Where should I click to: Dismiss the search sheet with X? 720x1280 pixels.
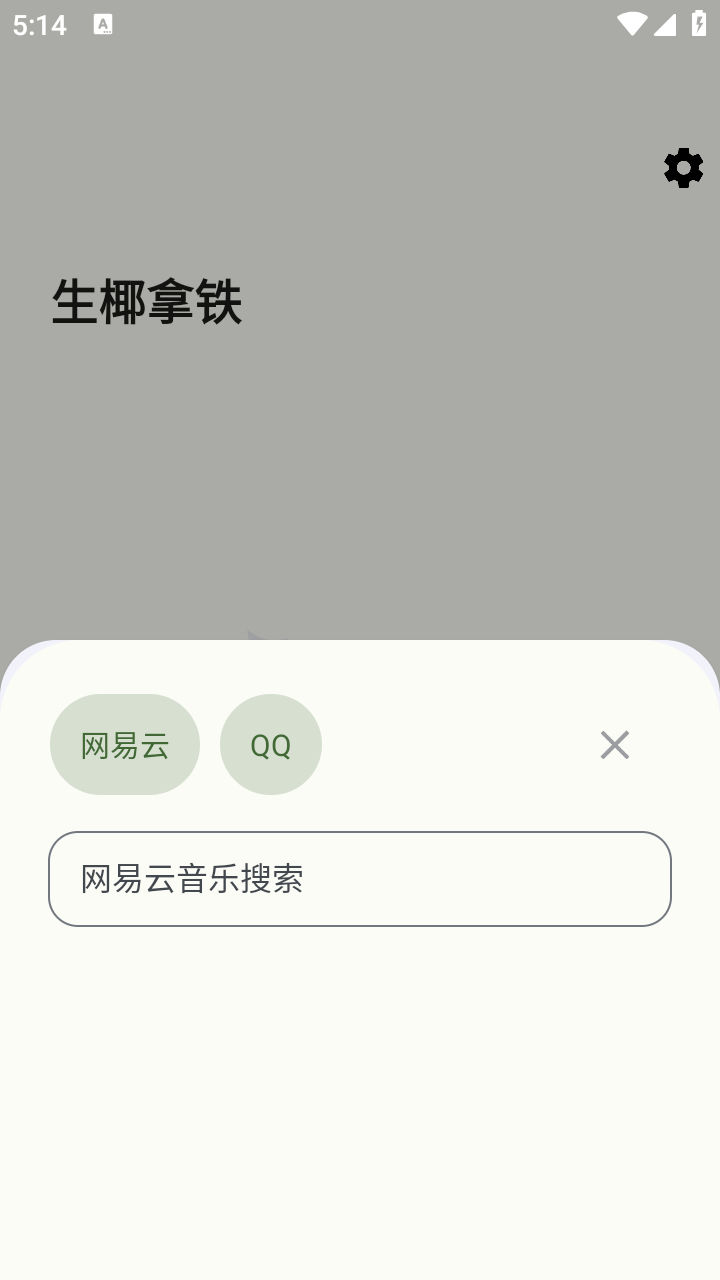click(614, 744)
